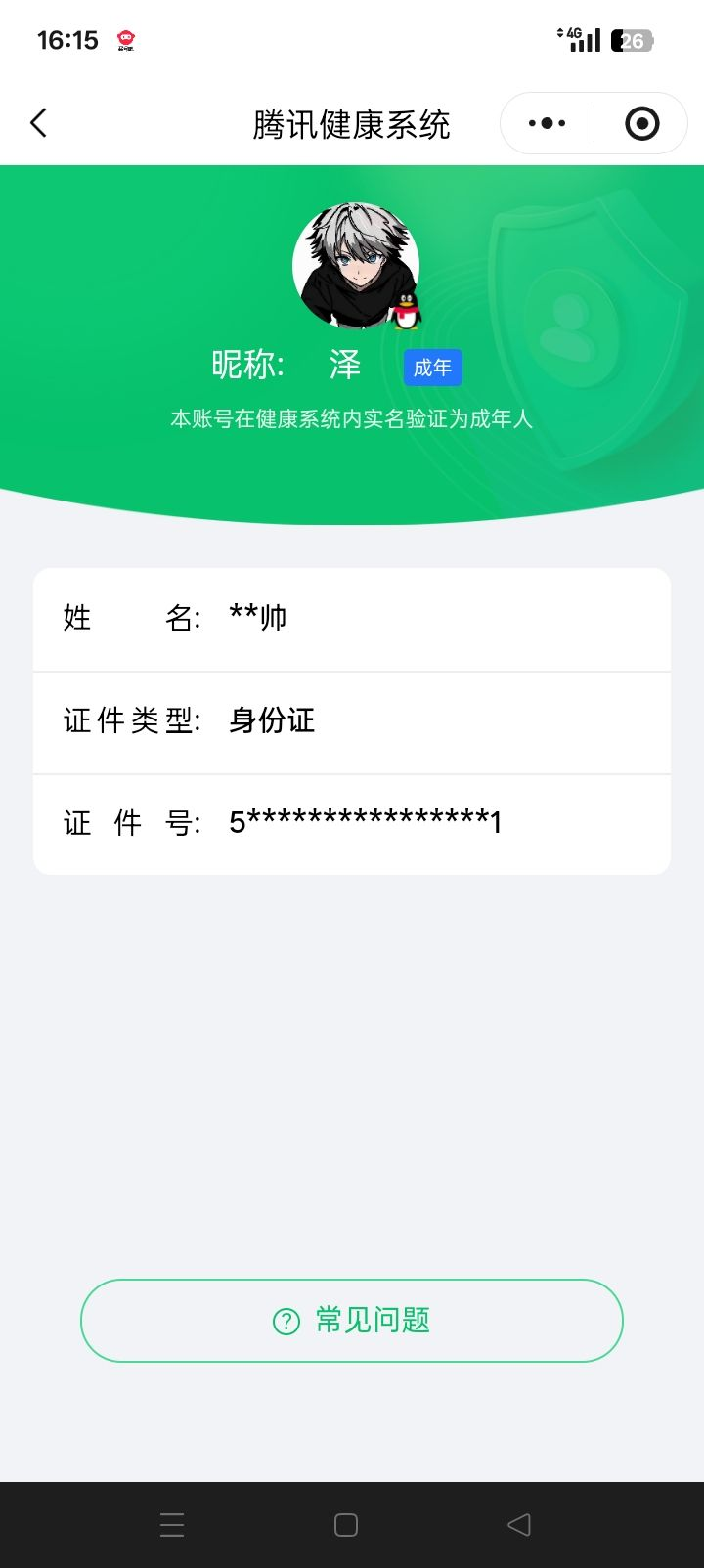Tap the adult verification notice text
The height and width of the screenshot is (1568, 704).
pos(352,418)
